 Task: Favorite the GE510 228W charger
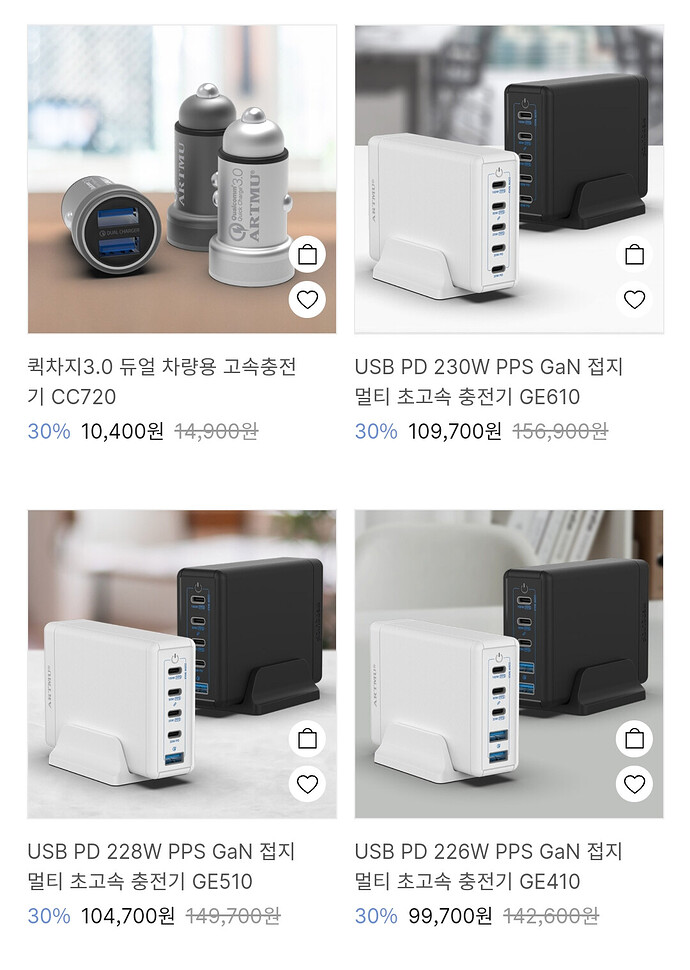pos(307,784)
